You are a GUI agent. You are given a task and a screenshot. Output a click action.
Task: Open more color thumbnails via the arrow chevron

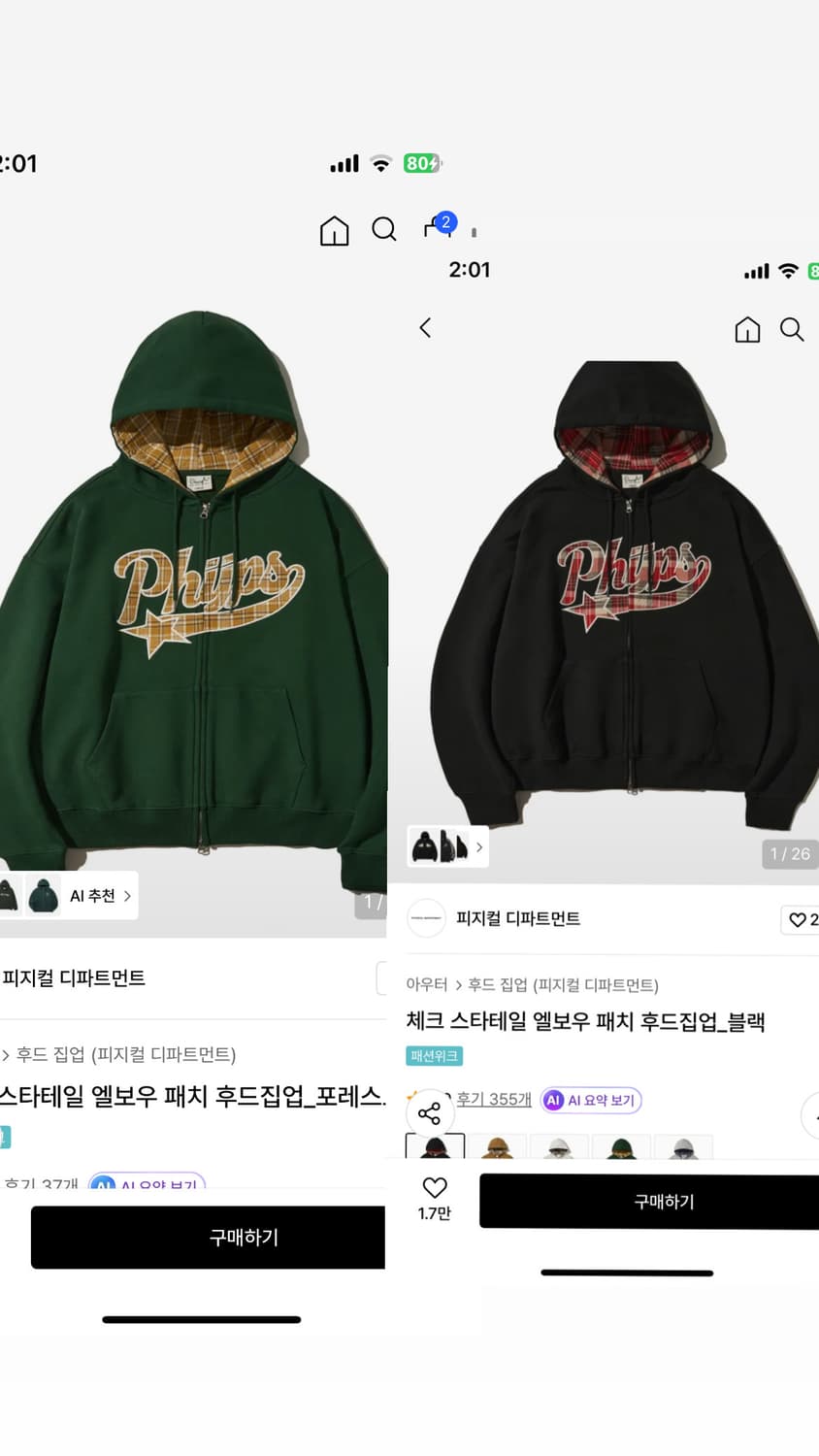[478, 846]
